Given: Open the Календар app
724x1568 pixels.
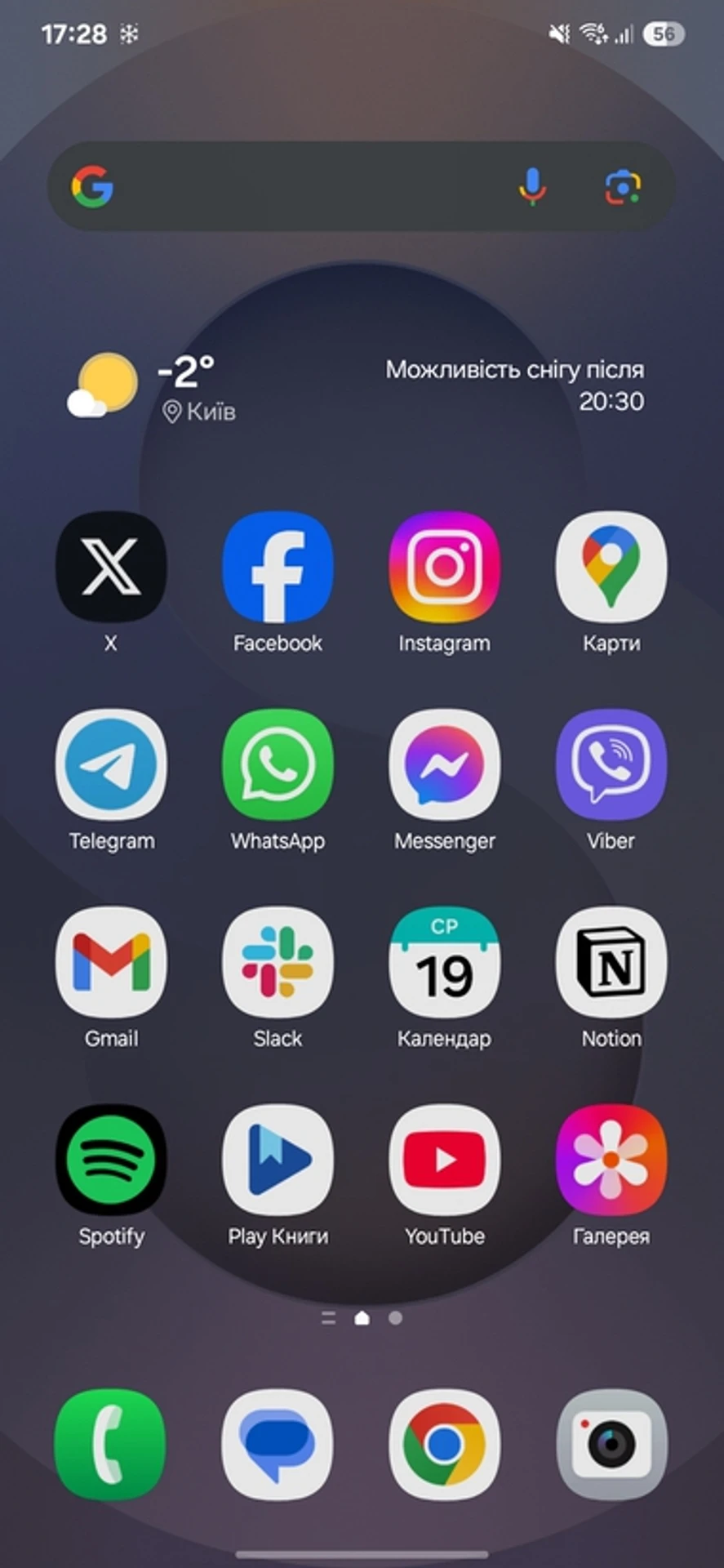Looking at the screenshot, I should pyautogui.click(x=444, y=962).
